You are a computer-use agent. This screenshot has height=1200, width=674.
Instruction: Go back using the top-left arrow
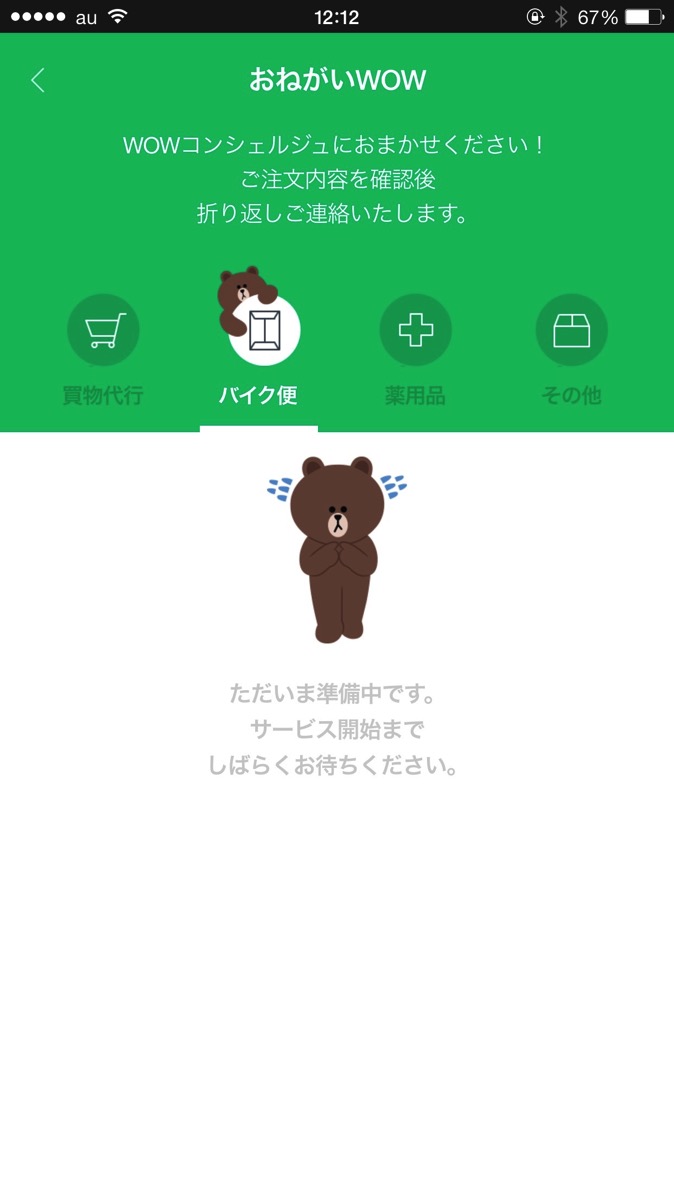[38, 80]
